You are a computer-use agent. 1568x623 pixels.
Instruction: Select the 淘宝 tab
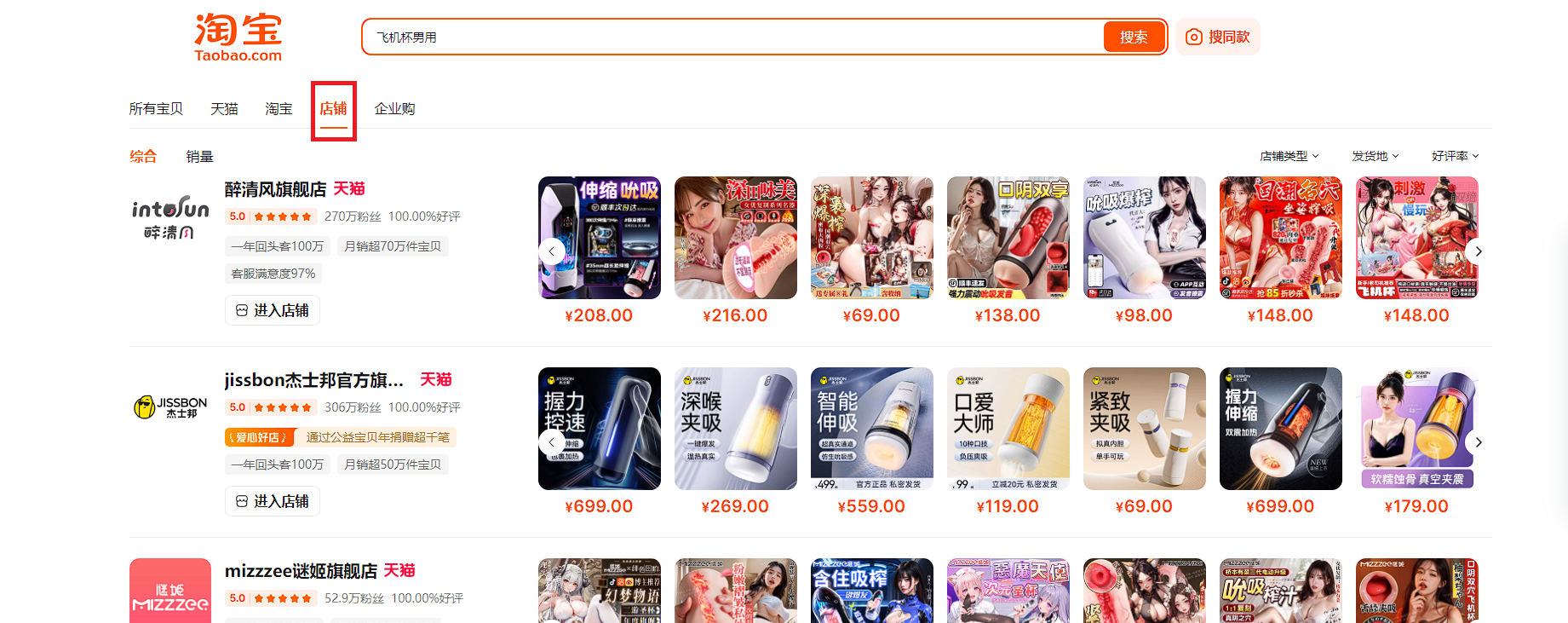click(279, 109)
